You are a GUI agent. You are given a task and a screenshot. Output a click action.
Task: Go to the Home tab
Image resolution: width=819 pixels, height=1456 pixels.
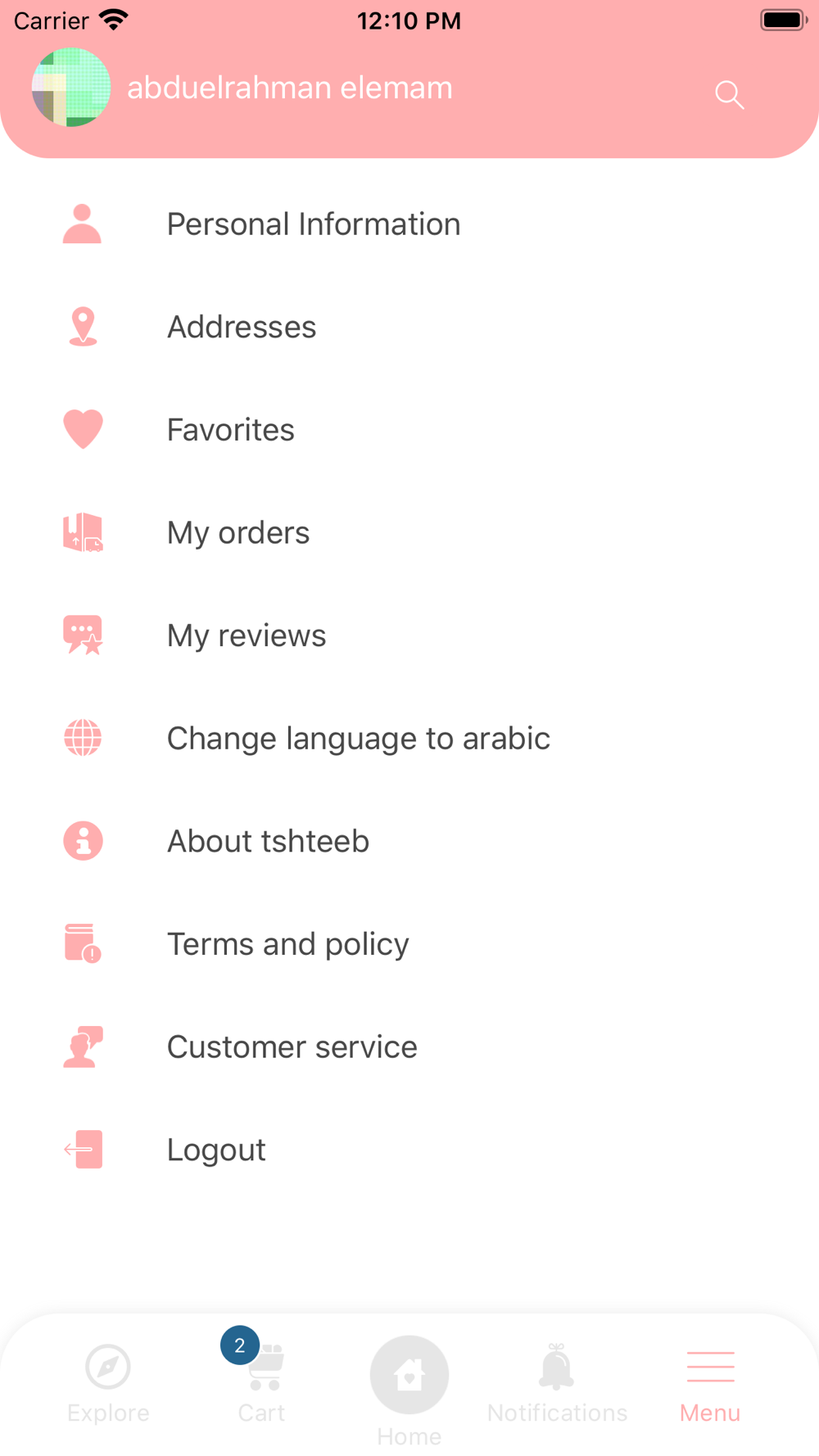point(409,1390)
